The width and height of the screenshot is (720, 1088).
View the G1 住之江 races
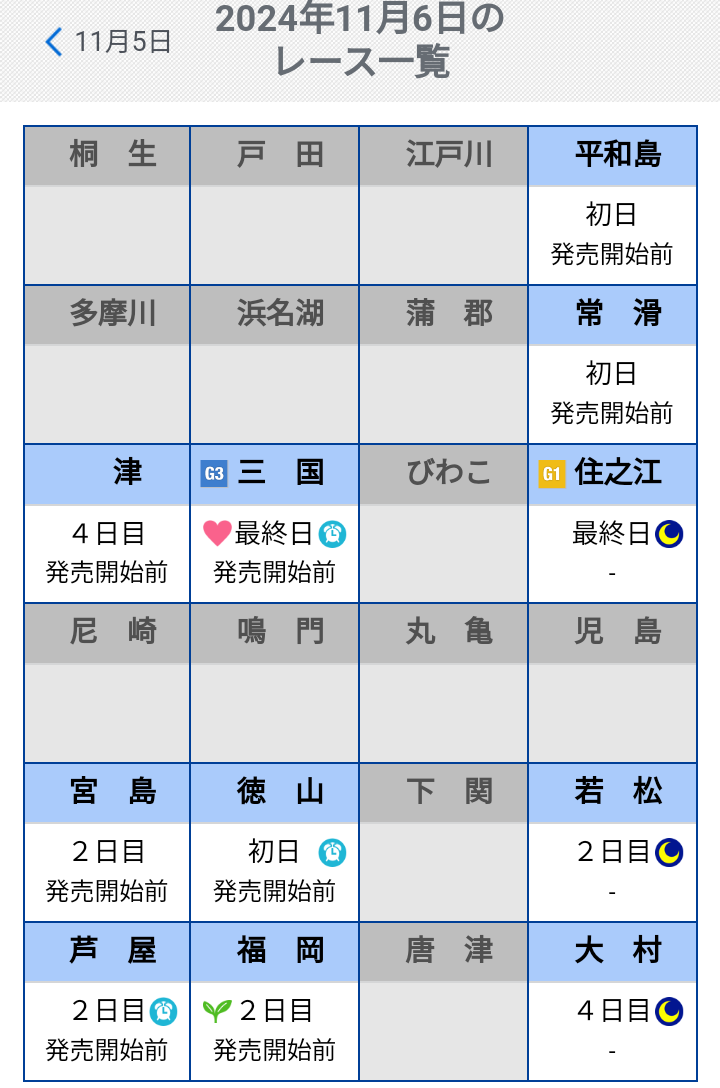coord(612,523)
